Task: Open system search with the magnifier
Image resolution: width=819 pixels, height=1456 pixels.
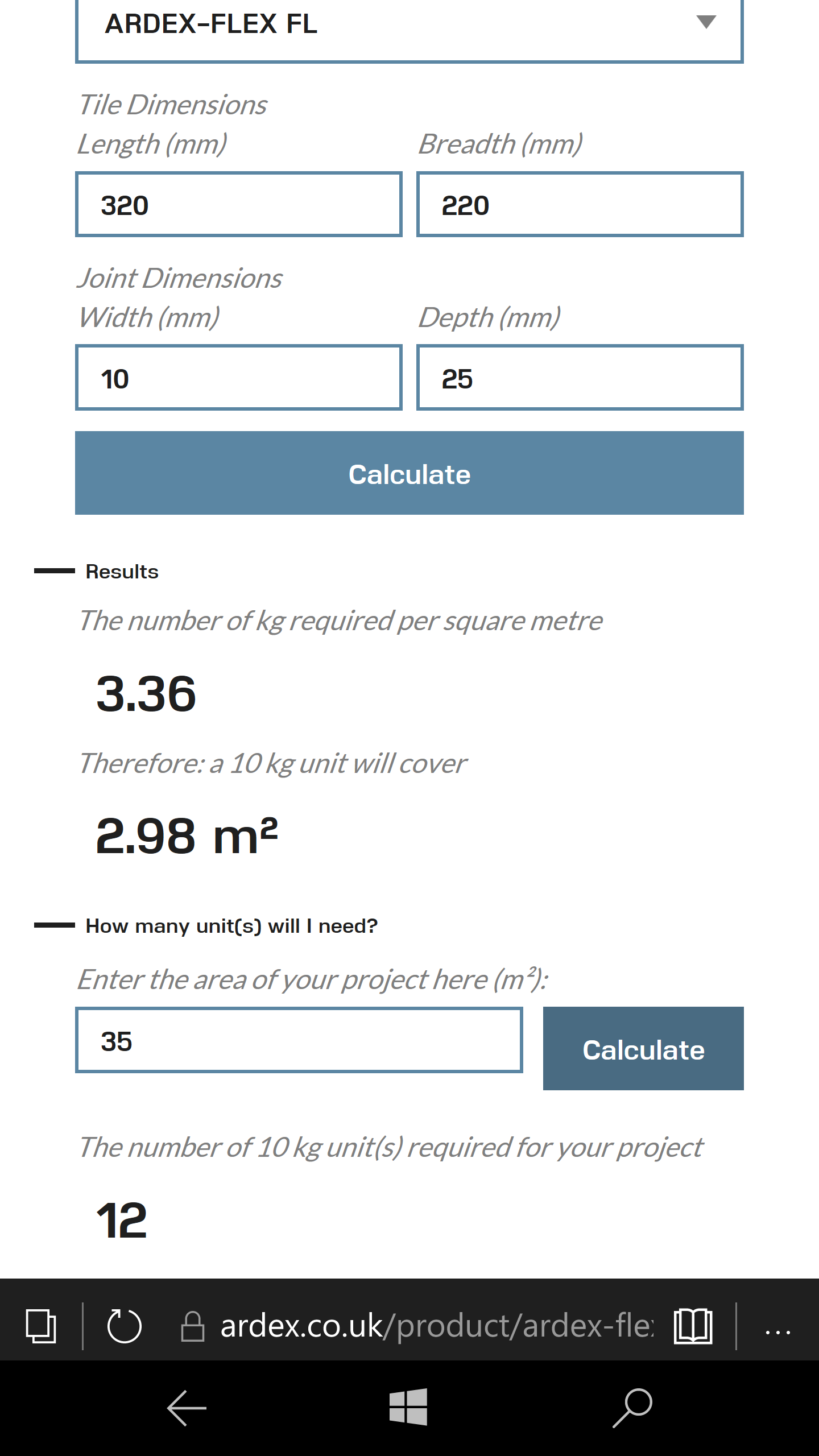Action: 632,1408
